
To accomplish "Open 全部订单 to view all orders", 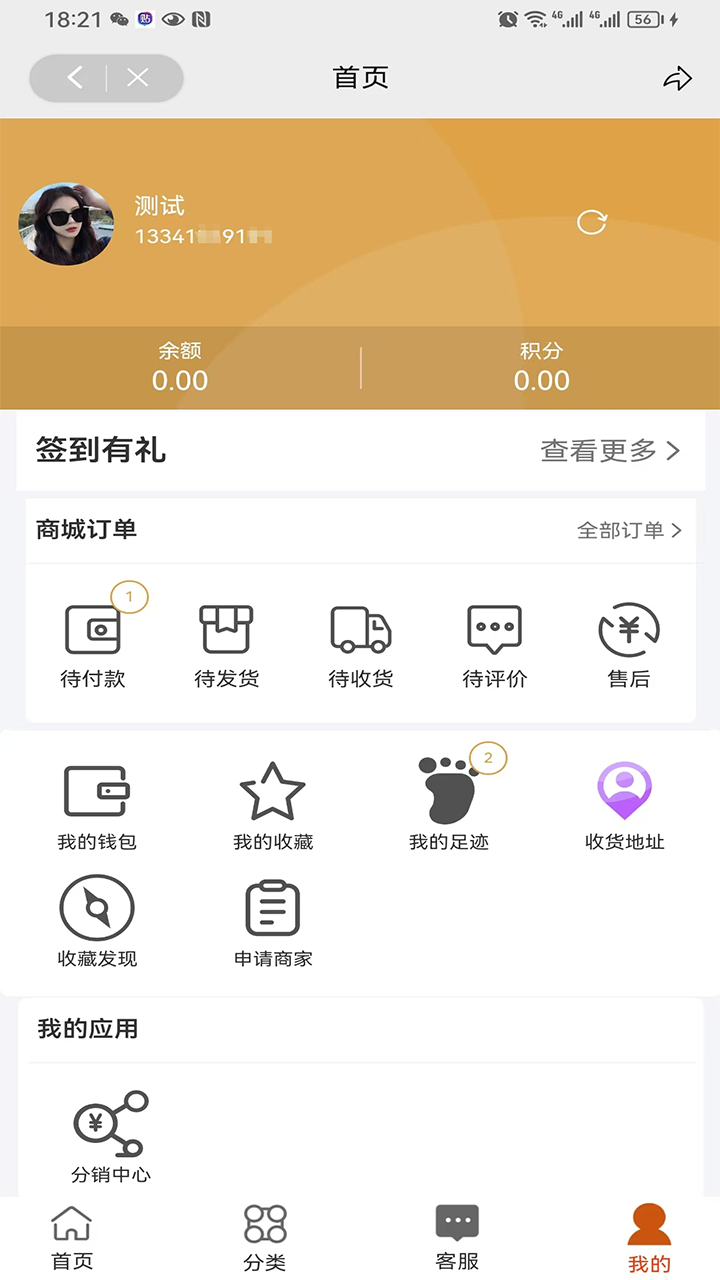I will [622, 530].
